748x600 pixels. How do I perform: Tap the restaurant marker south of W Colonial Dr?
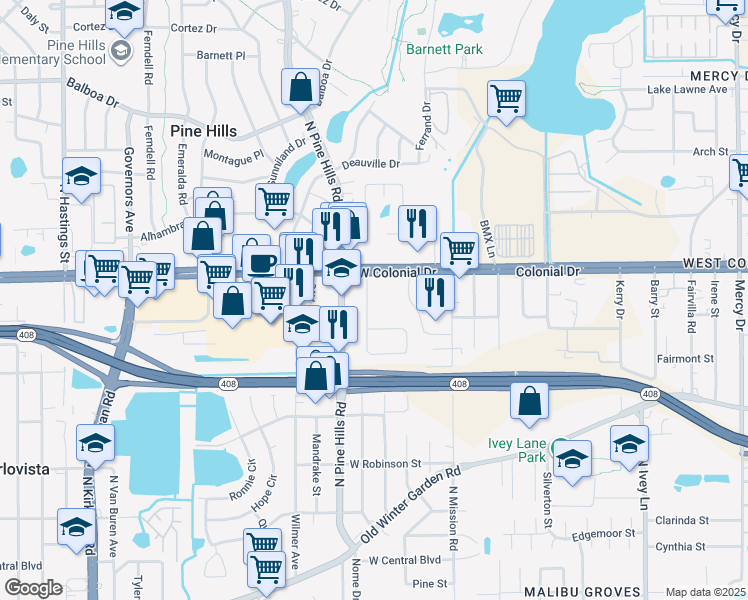435,291
